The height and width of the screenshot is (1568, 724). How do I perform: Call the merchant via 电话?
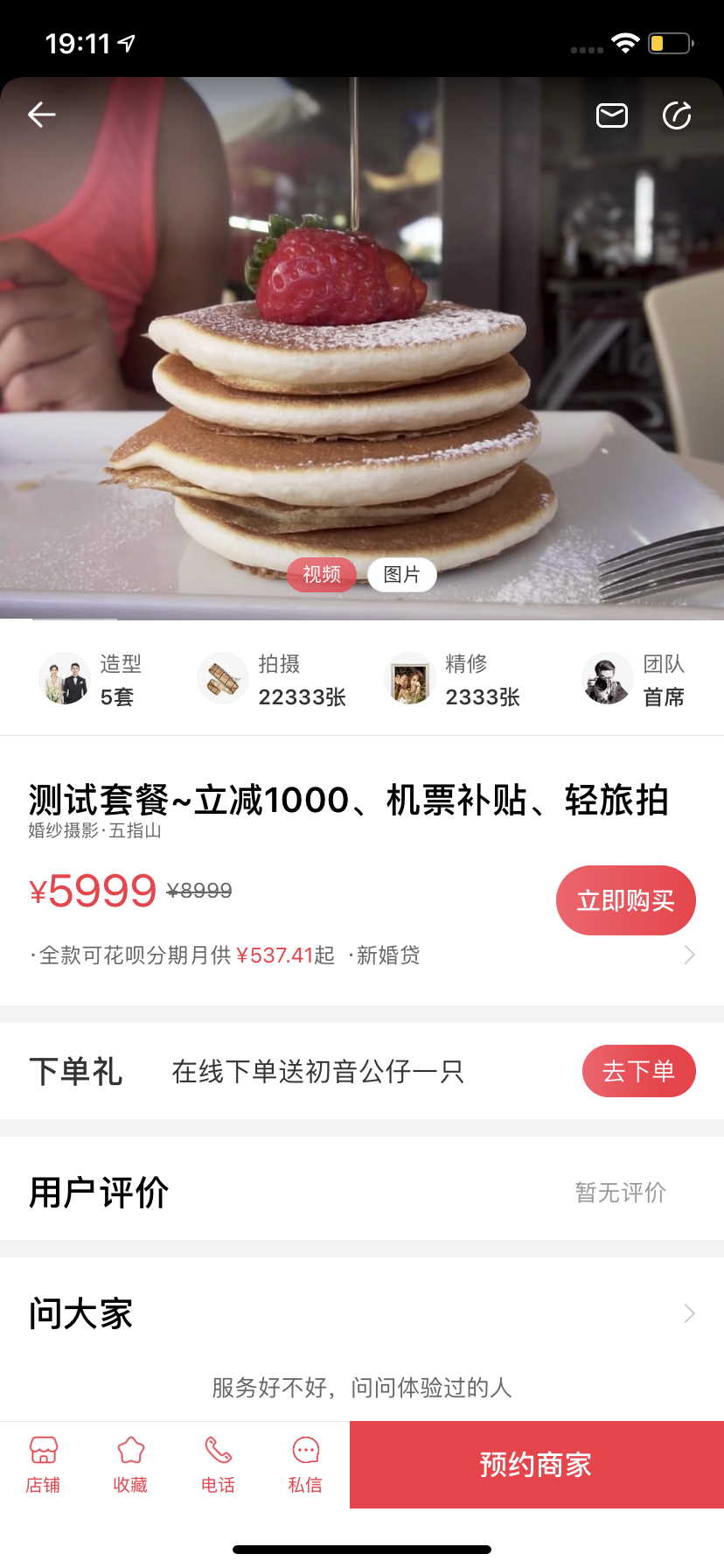pos(218,1465)
